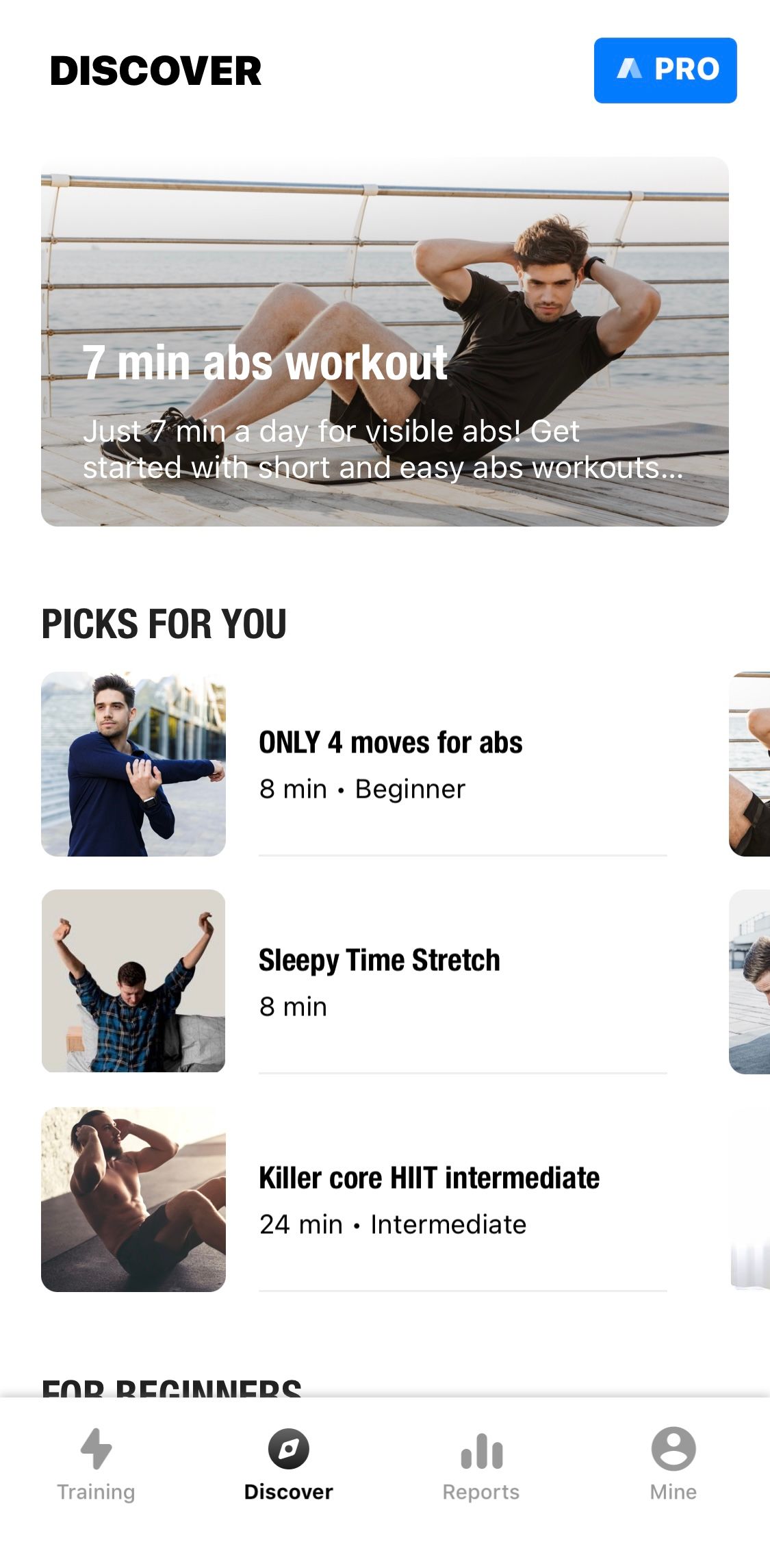Open the Mine profile tab

click(673, 1463)
